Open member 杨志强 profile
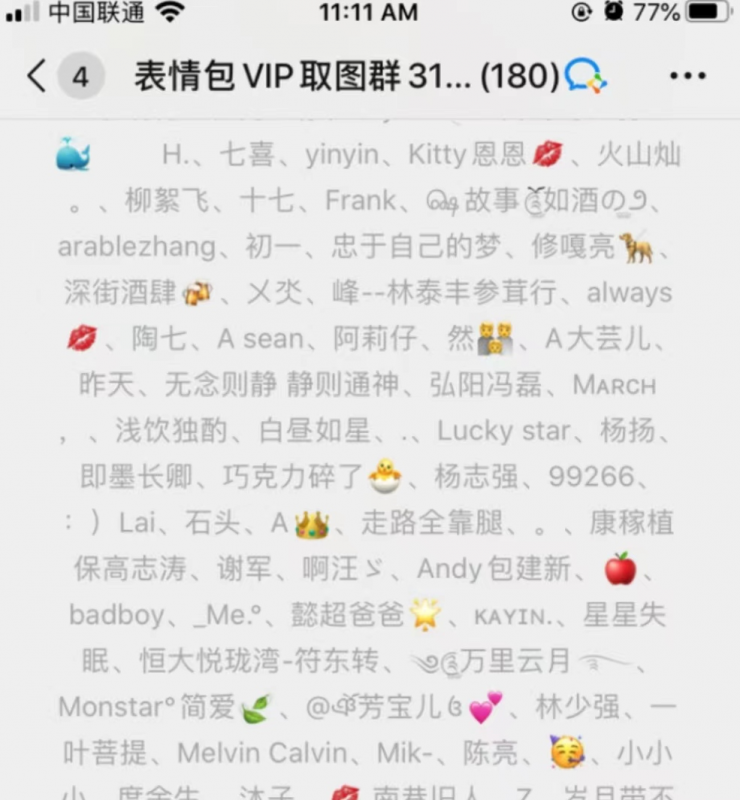Screen dimensions: 740x800 click(x=475, y=475)
